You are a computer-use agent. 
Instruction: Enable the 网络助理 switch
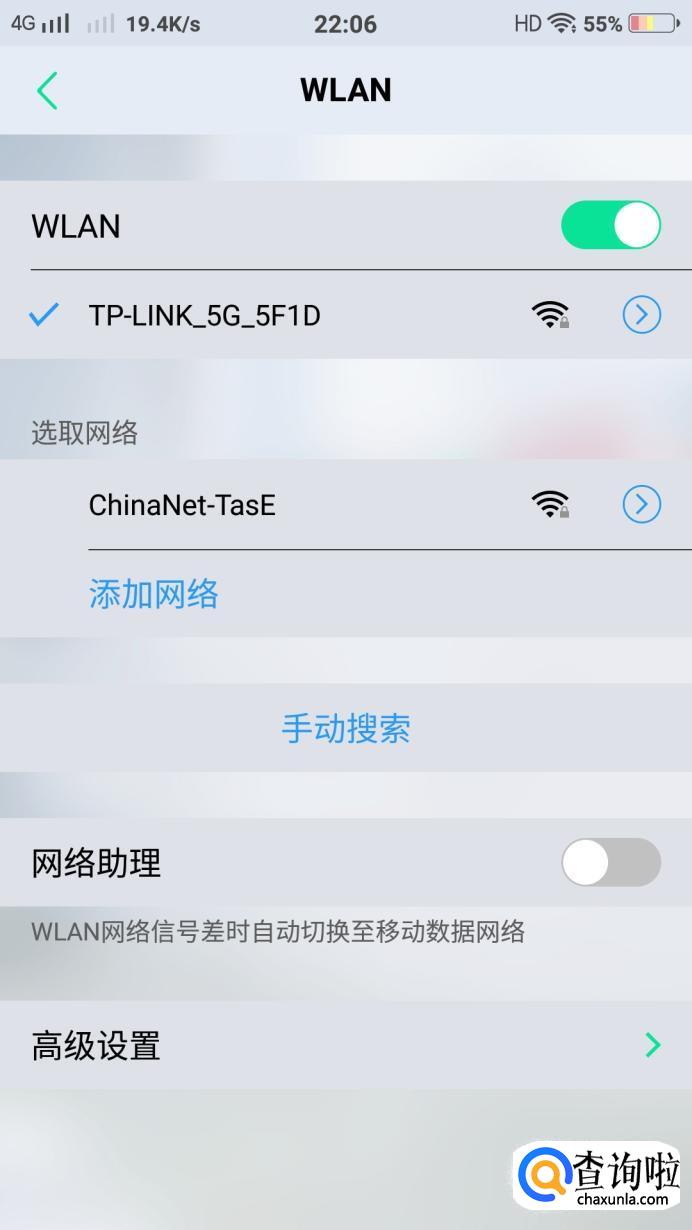[611, 862]
